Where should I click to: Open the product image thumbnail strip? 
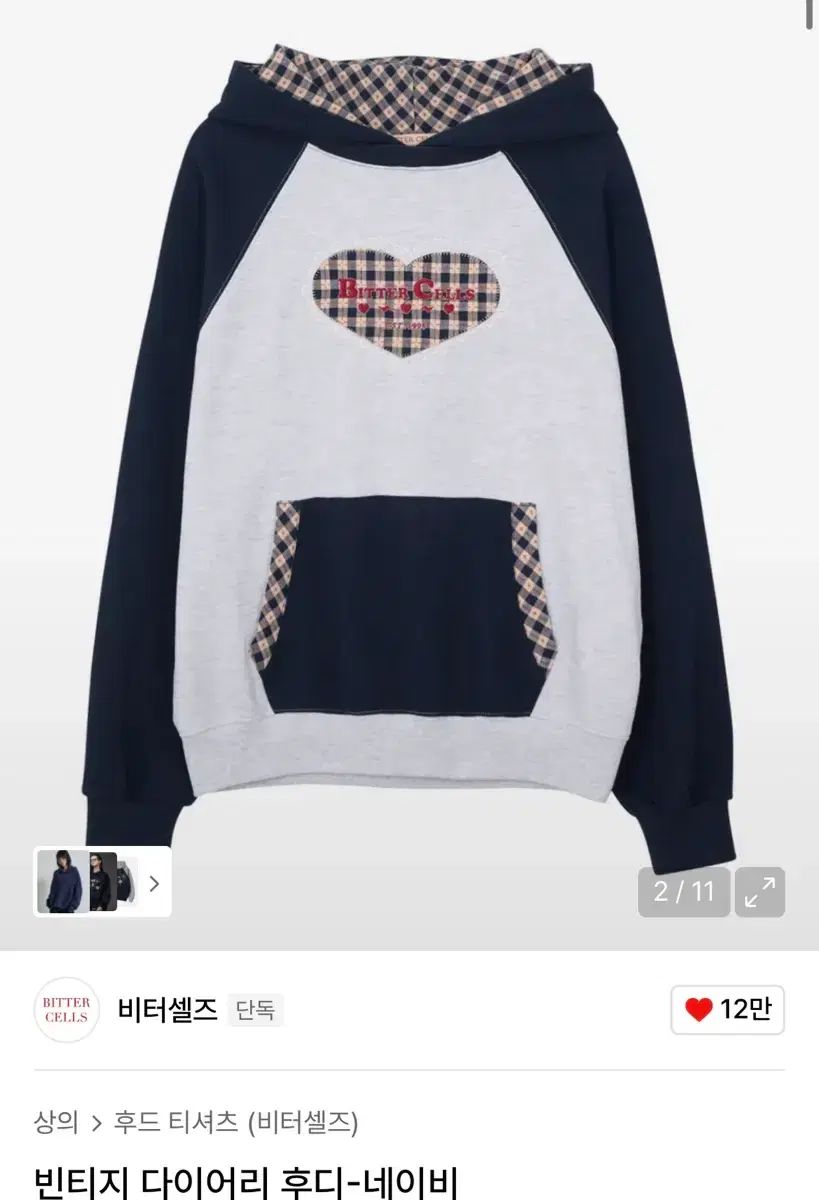[x=102, y=882]
